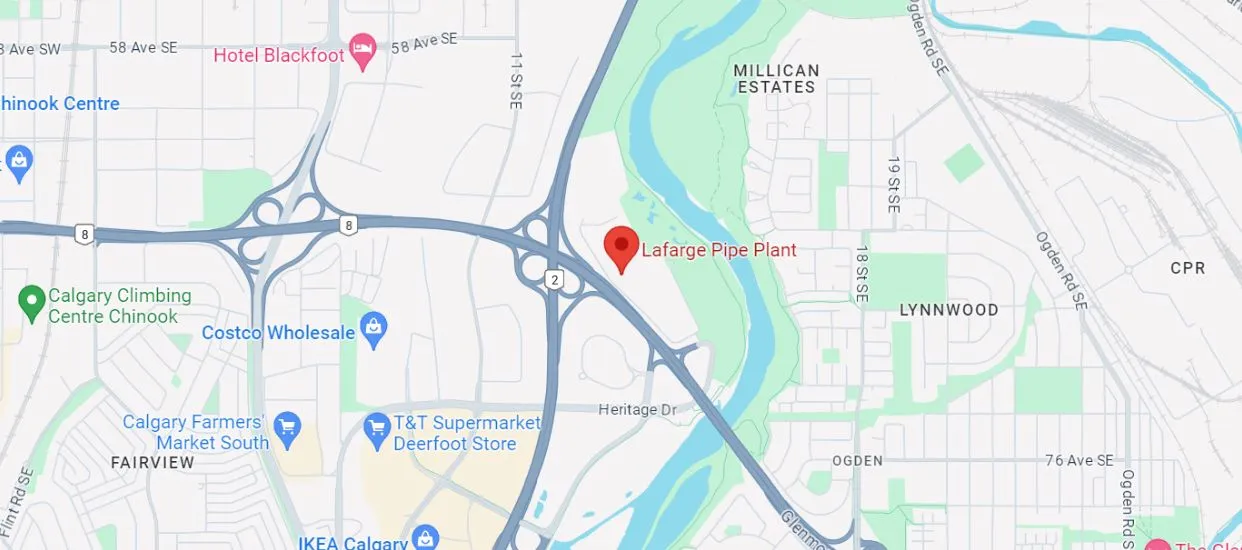Image resolution: width=1242 pixels, height=550 pixels.
Task: Select the Costco Wholesale shopping pin
Action: (x=374, y=329)
